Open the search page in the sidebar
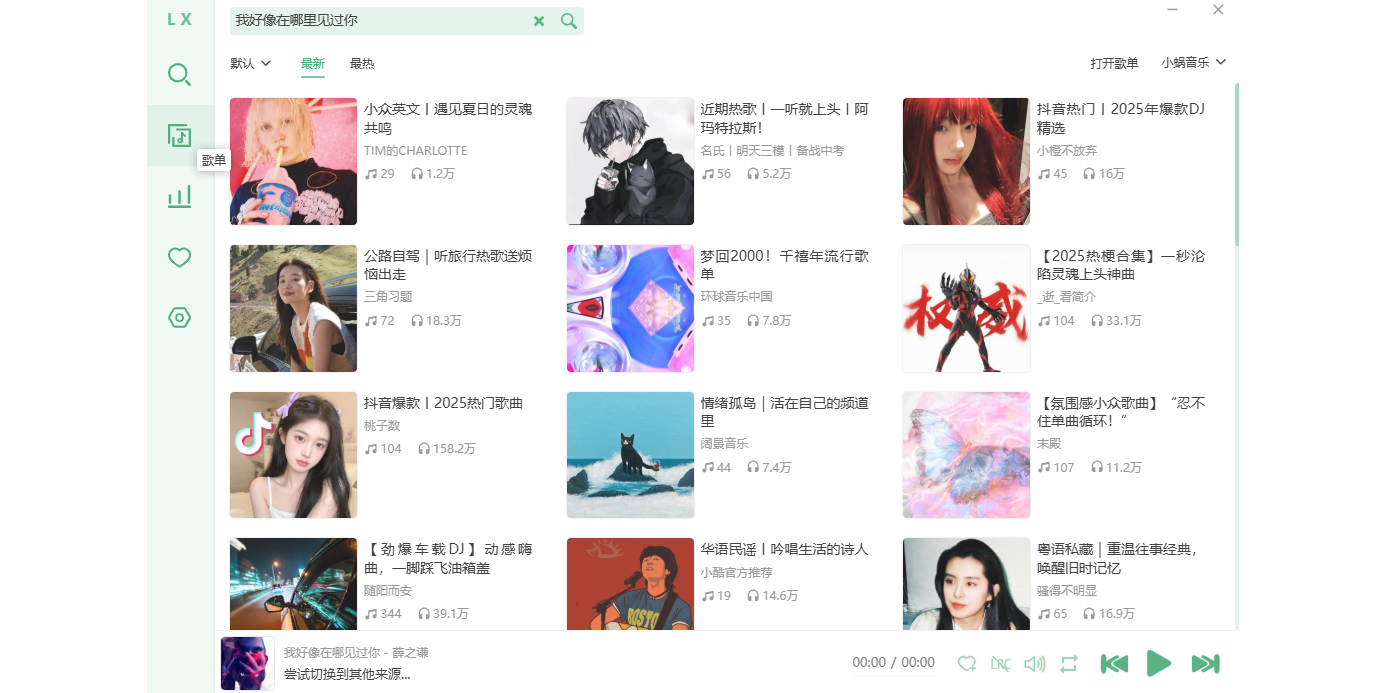 [x=179, y=75]
